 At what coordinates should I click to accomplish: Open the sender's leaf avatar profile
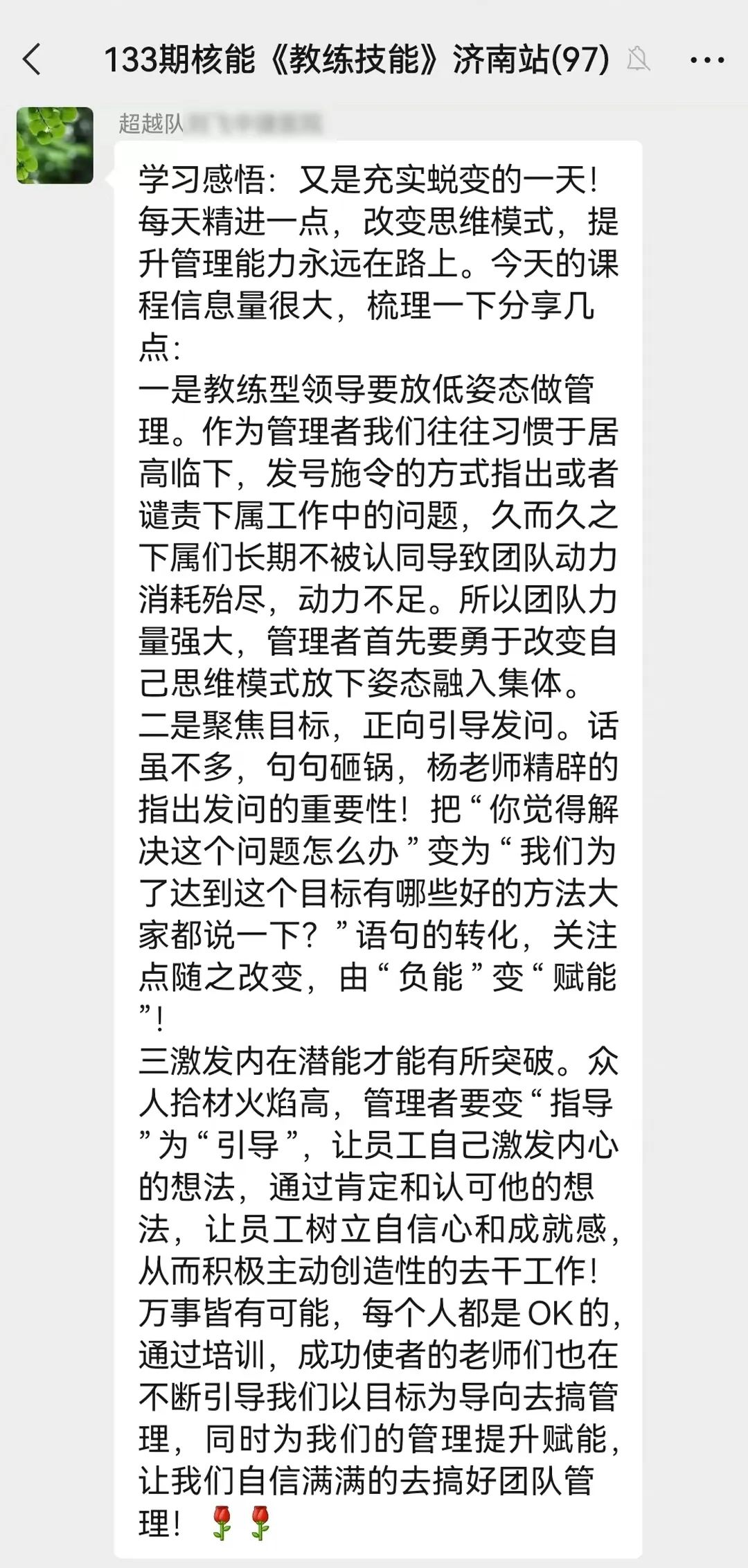click(x=55, y=145)
